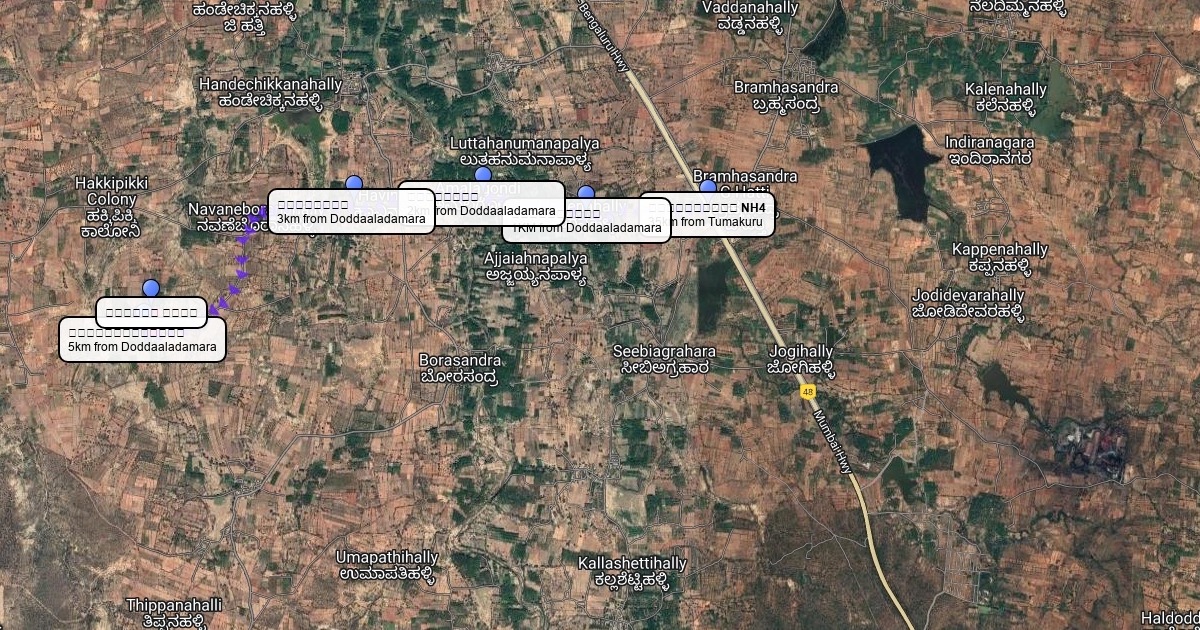Tap the blue pin above the 5km label
The image size is (1200, 630).
click(151, 289)
